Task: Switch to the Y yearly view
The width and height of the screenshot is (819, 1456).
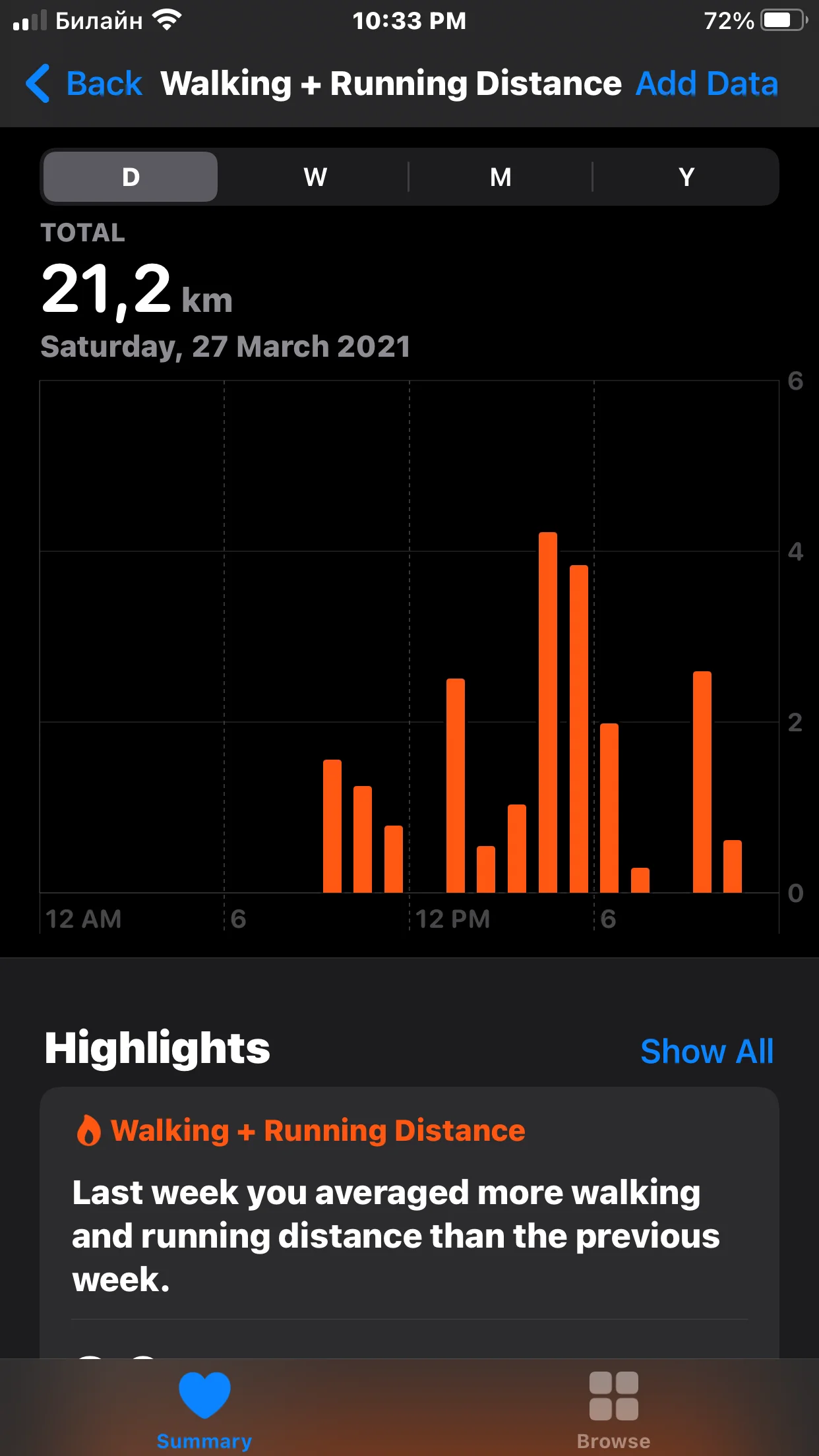Action: tap(686, 177)
